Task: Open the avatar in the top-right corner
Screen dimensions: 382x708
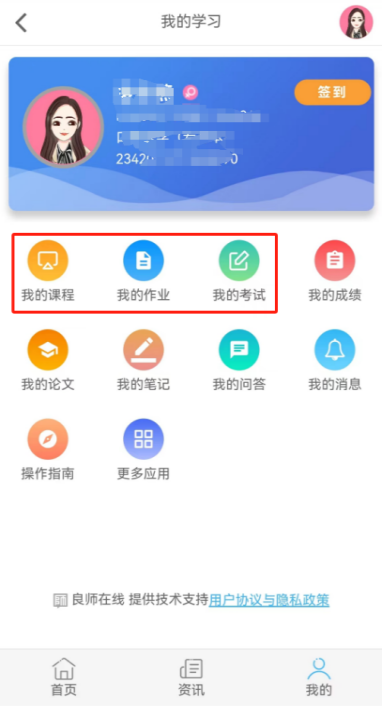Action: pyautogui.click(x=356, y=22)
